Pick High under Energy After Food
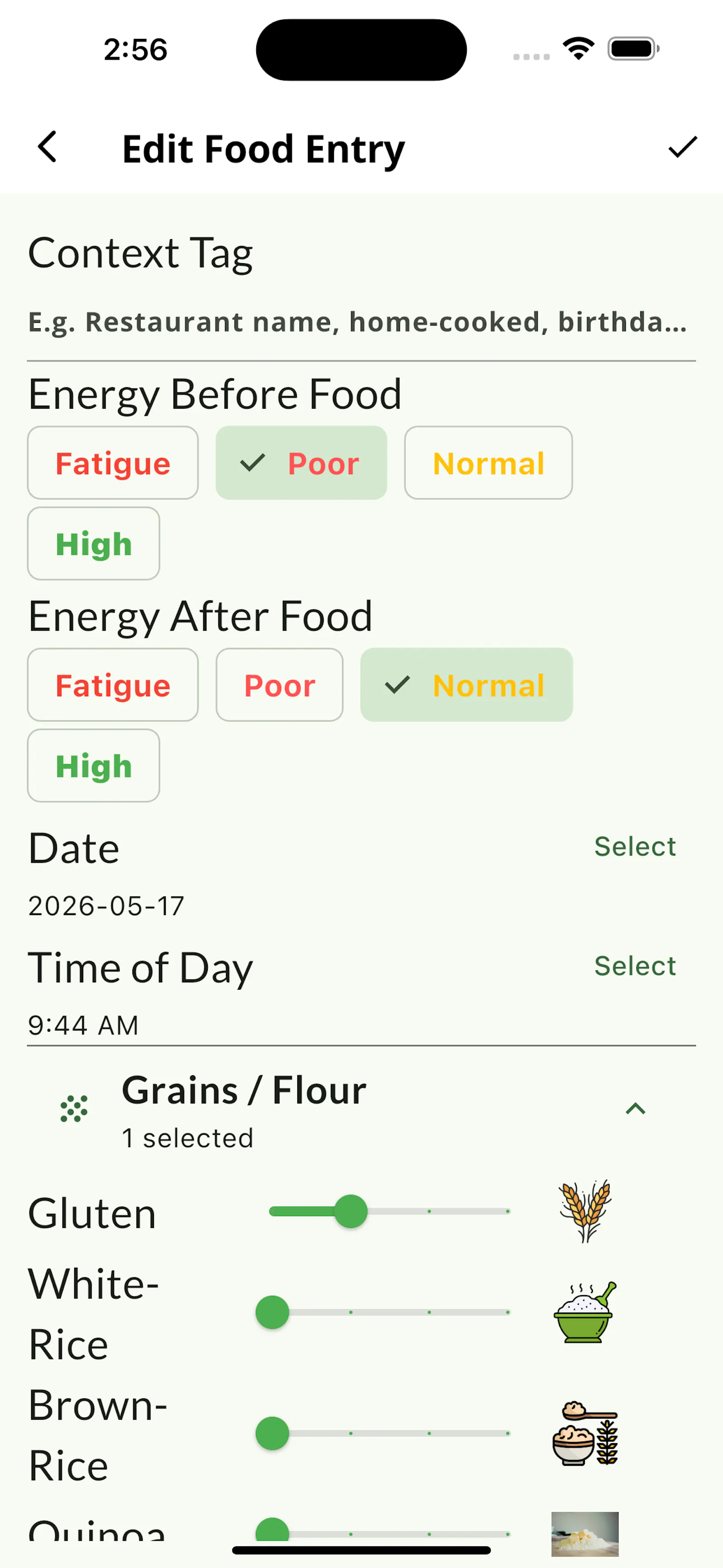This screenshot has height=1568, width=723. (x=94, y=766)
